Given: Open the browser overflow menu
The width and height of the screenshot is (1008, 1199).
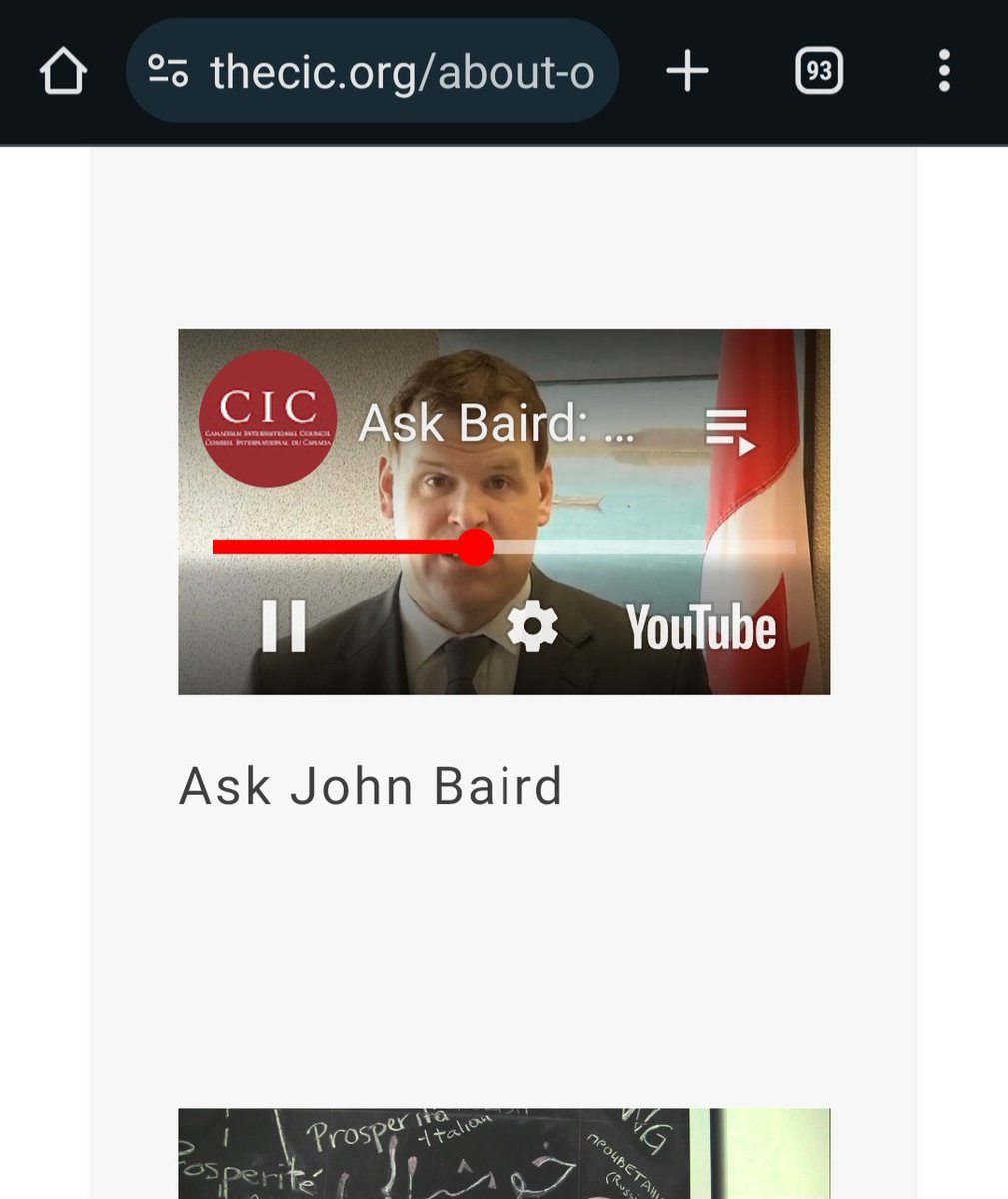Looking at the screenshot, I should pos(944,72).
